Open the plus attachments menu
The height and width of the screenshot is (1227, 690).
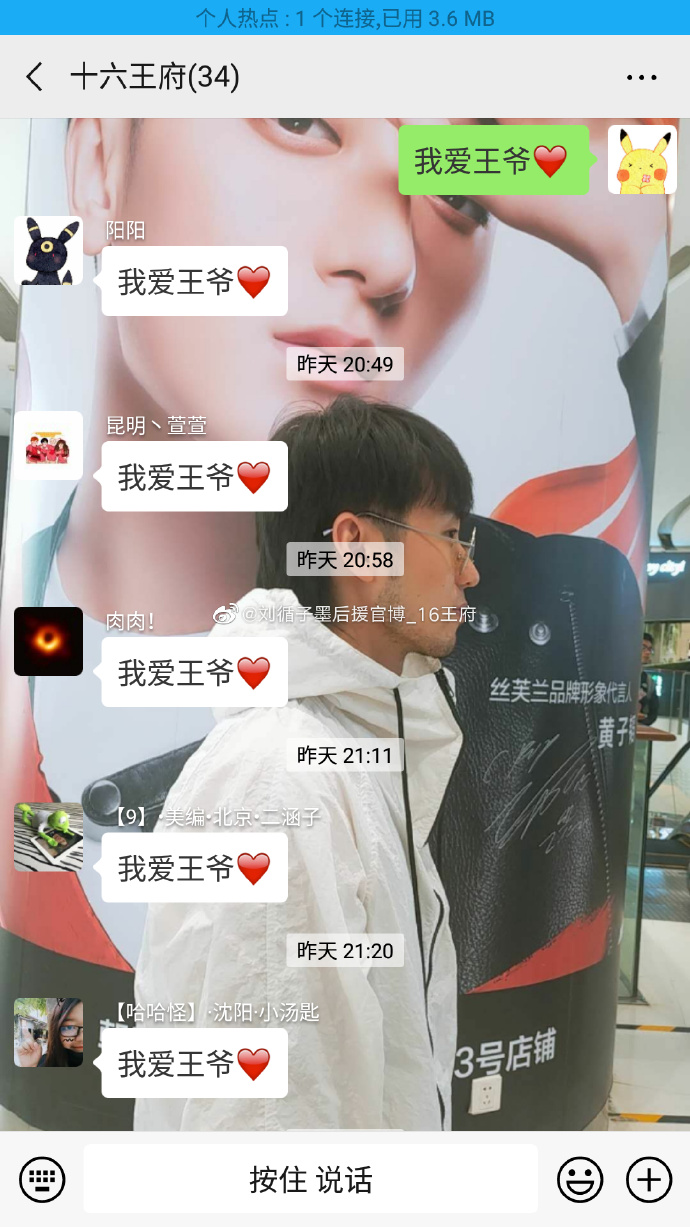tap(649, 1180)
